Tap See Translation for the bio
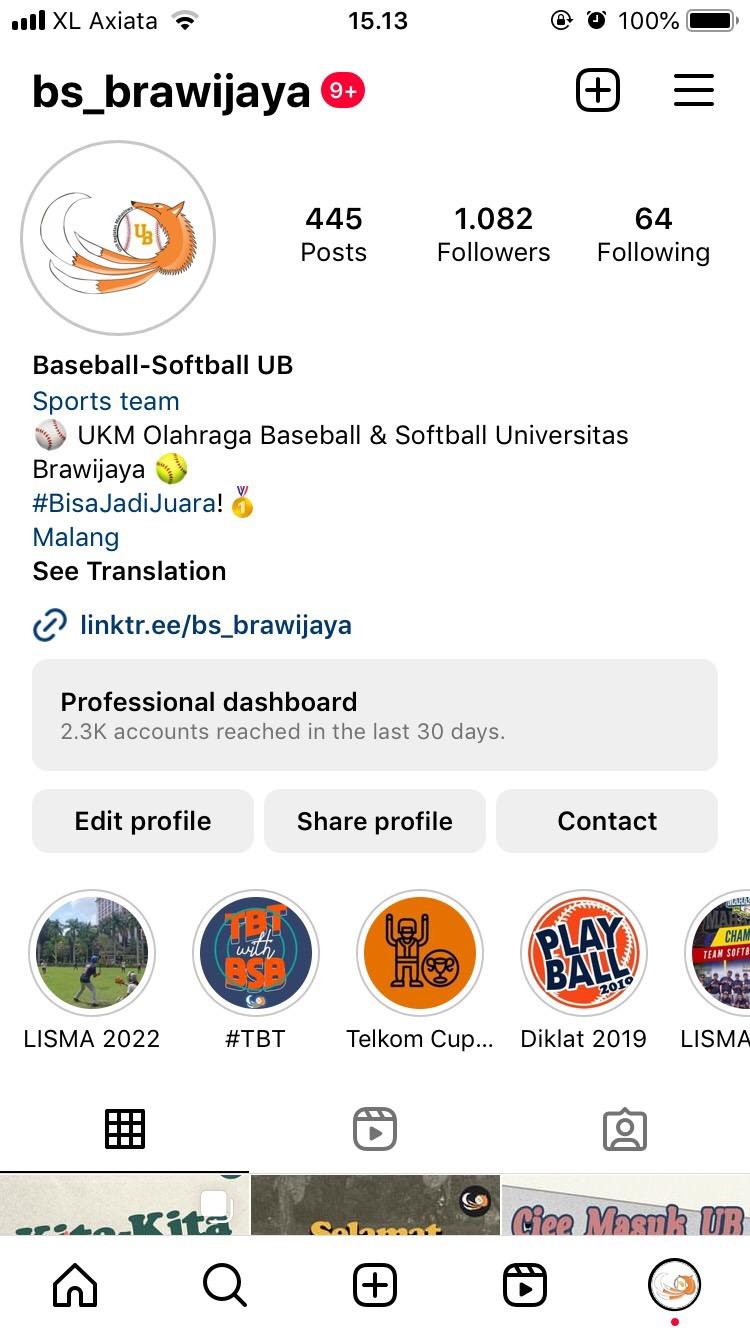 coord(129,571)
